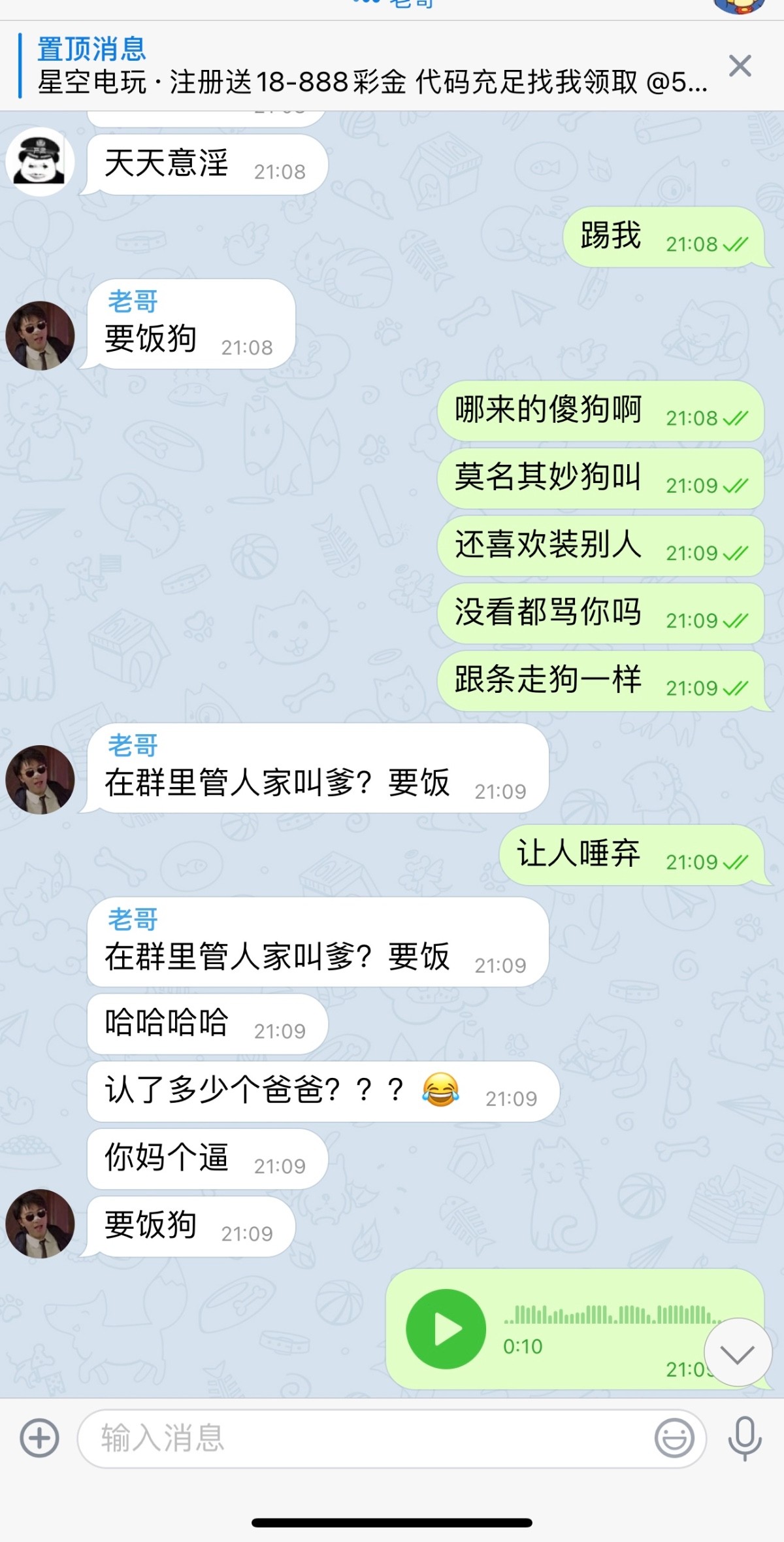Open the attachment plus menu
The width and height of the screenshot is (784, 1542).
click(40, 1438)
